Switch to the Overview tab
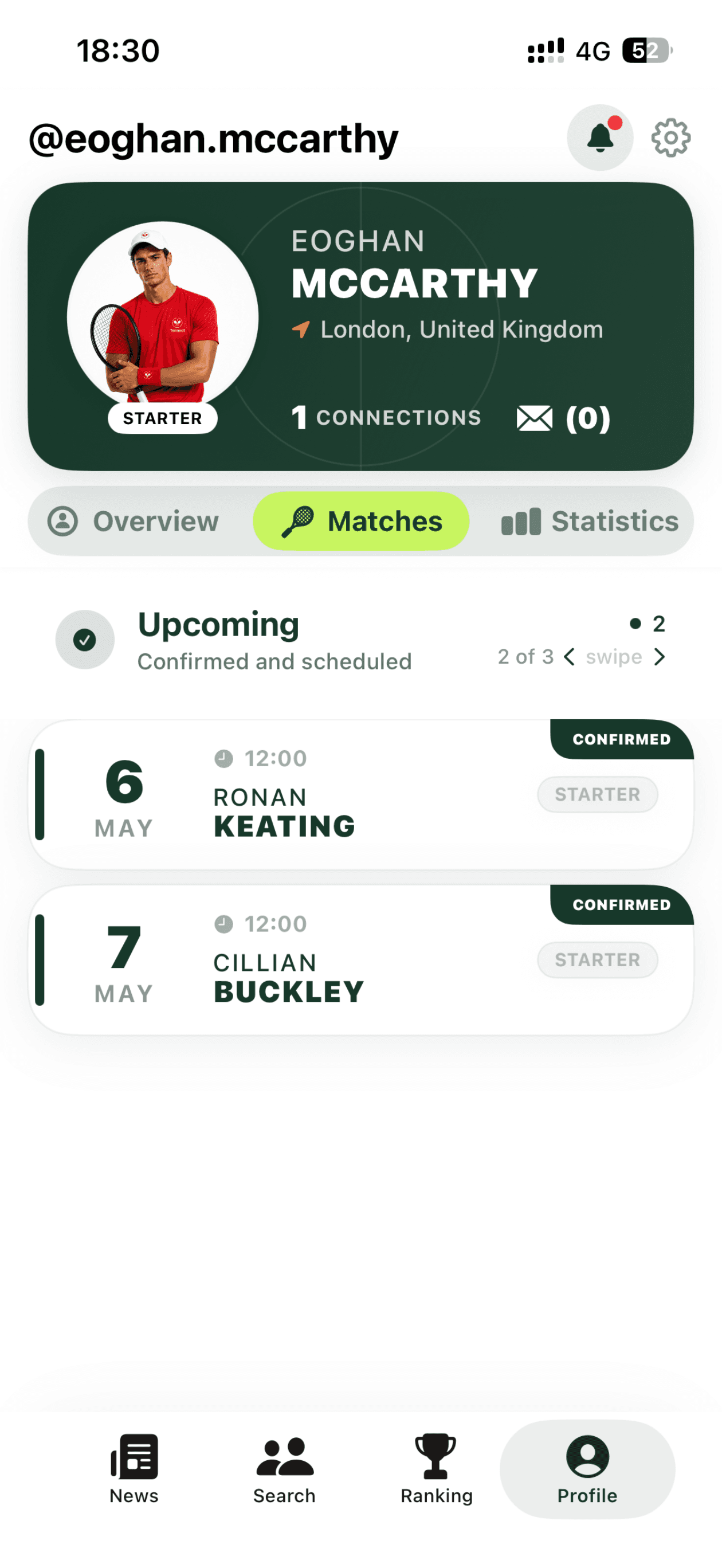This screenshot has height=1568, width=722. click(x=134, y=521)
